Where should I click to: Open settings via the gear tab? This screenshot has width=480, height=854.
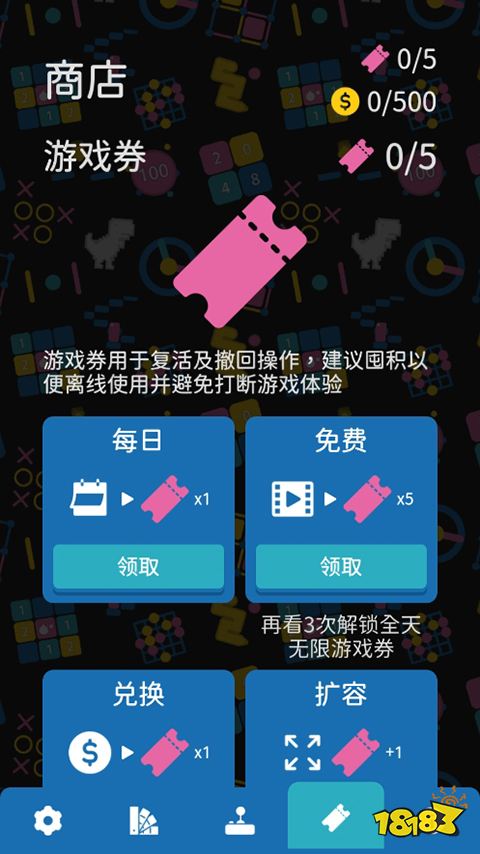point(48,821)
